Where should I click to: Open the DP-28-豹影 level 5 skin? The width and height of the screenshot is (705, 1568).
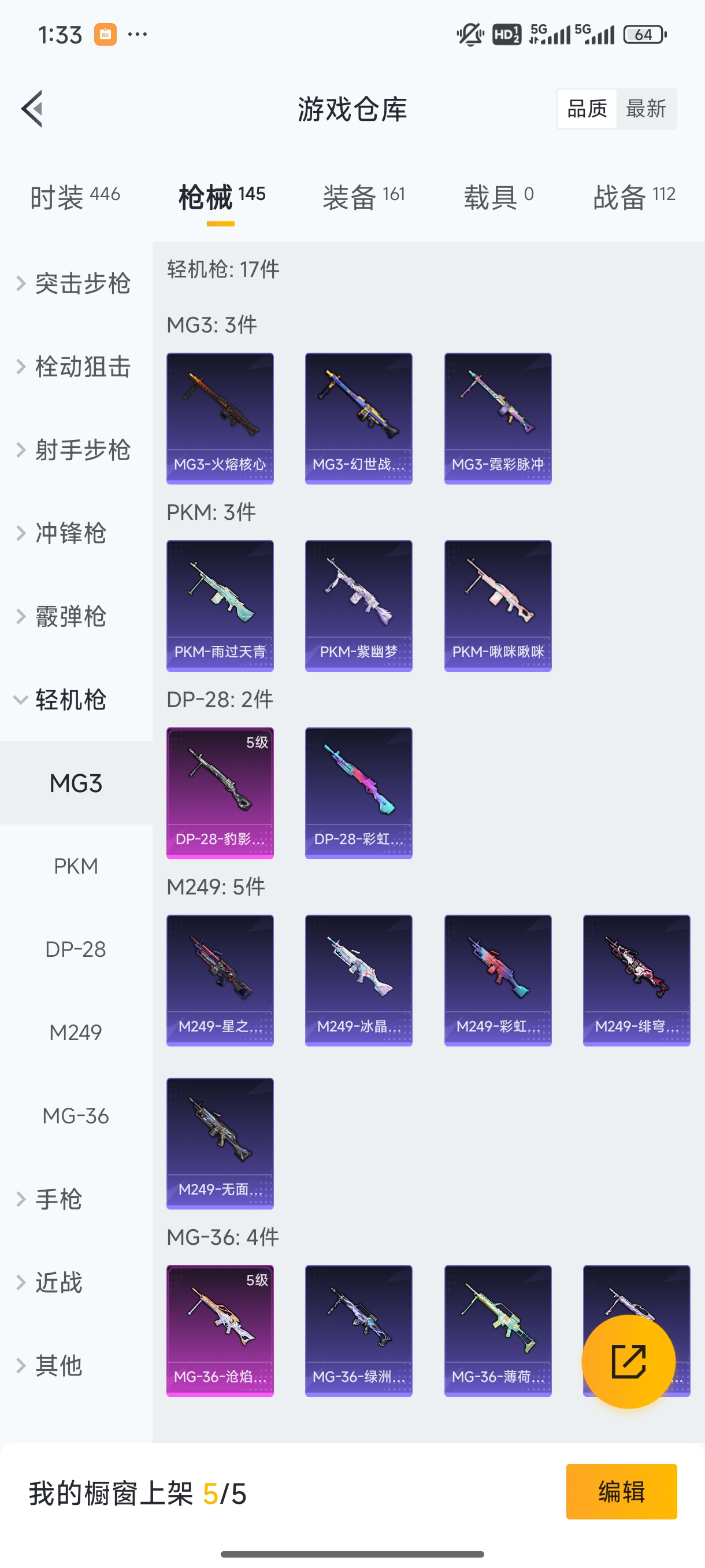click(x=220, y=793)
